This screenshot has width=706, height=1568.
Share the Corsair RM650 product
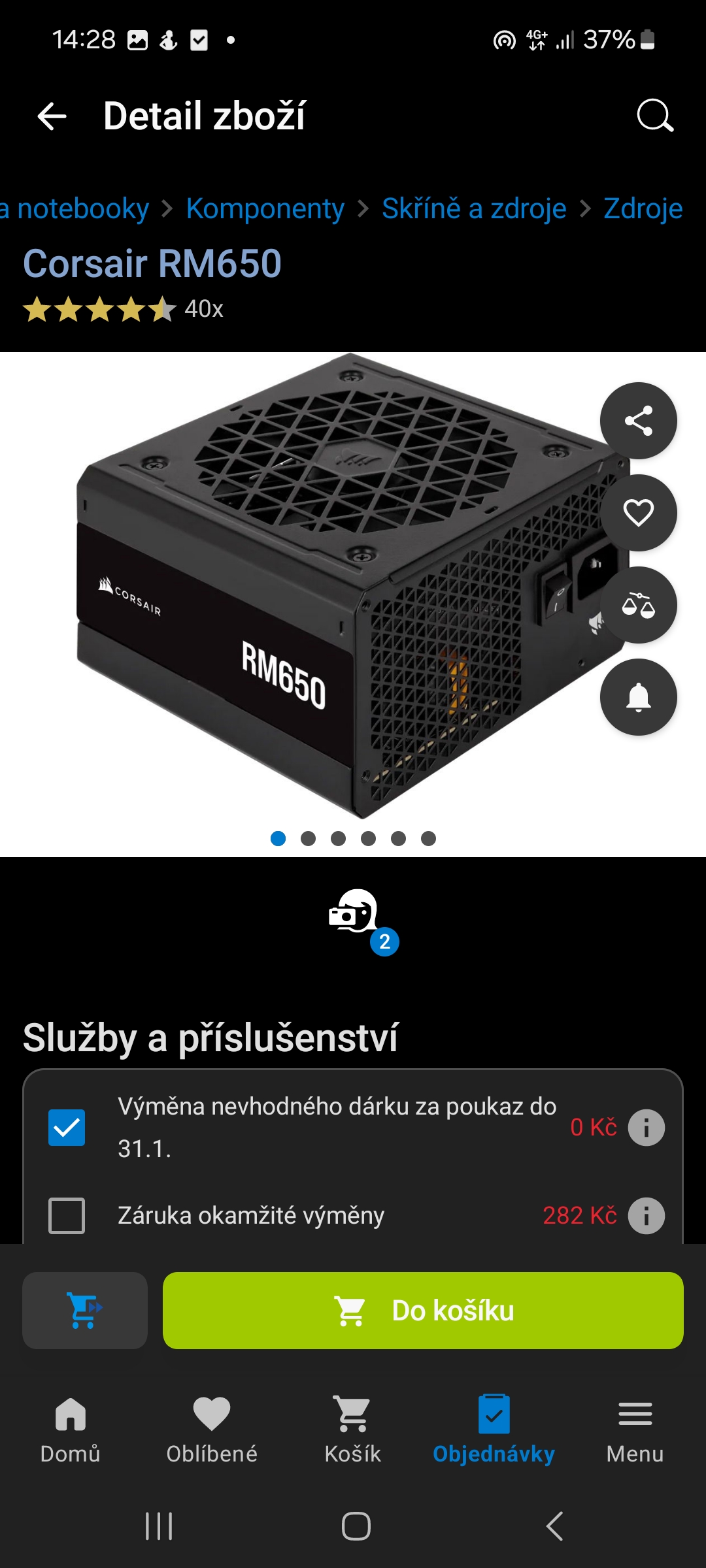pyautogui.click(x=638, y=421)
